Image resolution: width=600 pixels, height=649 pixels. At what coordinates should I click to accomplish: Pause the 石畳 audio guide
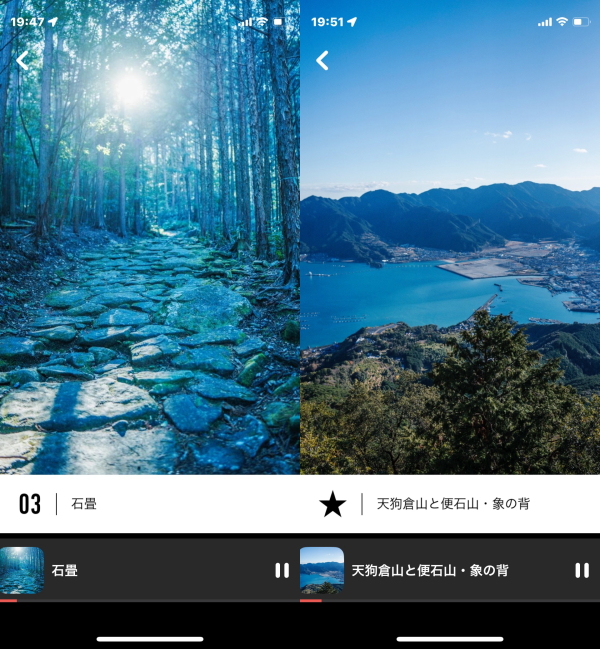click(x=281, y=570)
